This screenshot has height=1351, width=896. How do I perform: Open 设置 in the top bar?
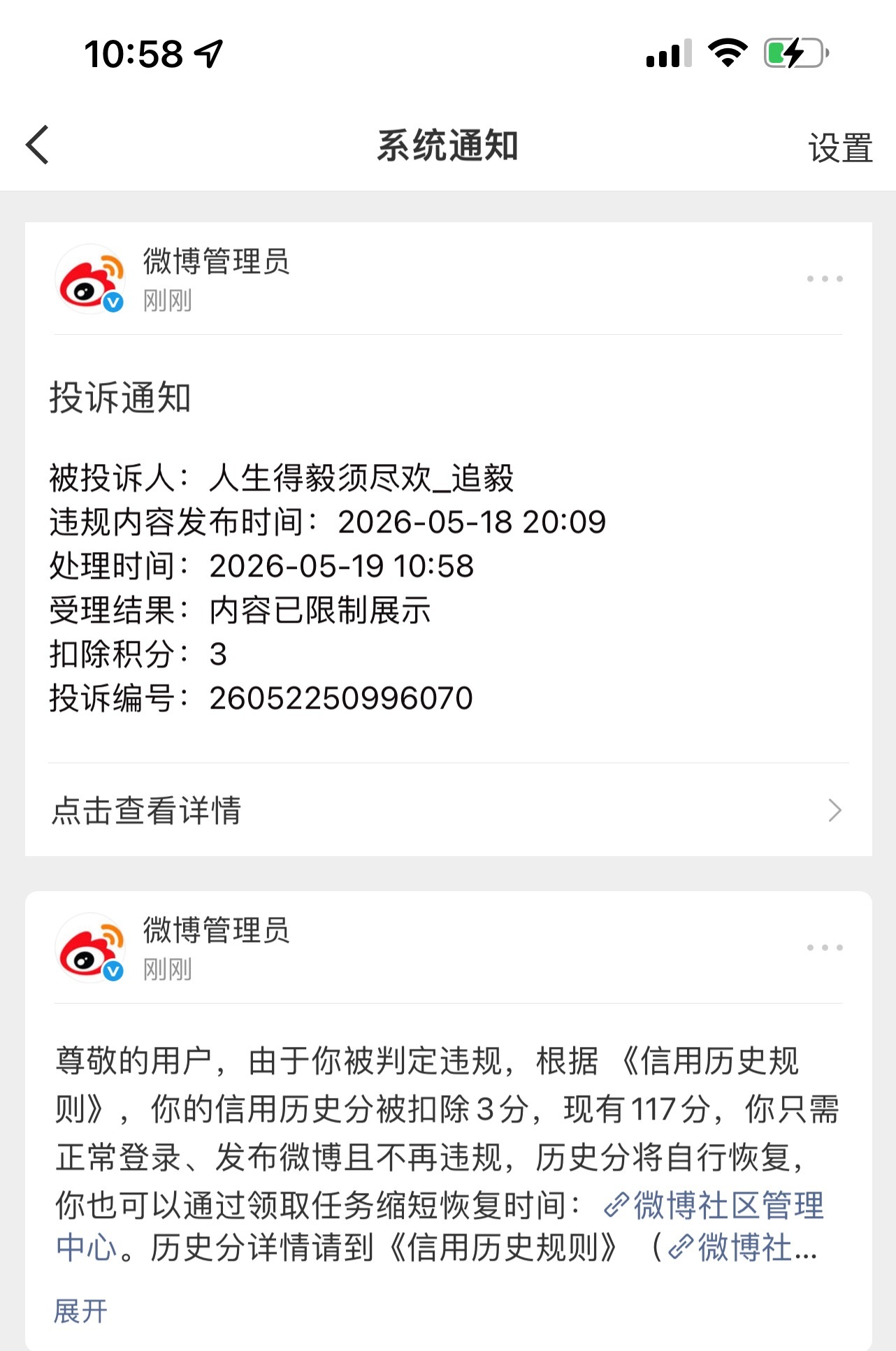pyautogui.click(x=840, y=148)
